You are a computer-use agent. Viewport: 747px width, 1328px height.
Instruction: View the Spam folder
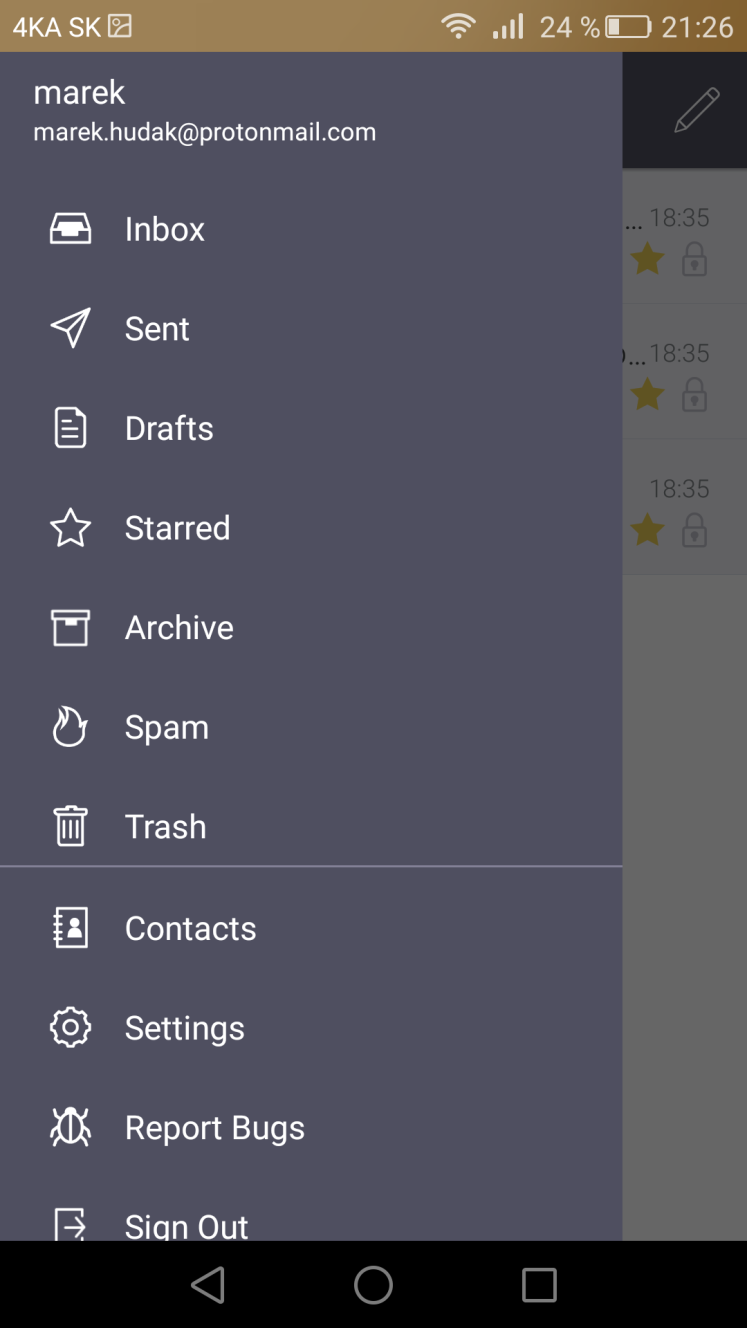click(x=311, y=727)
